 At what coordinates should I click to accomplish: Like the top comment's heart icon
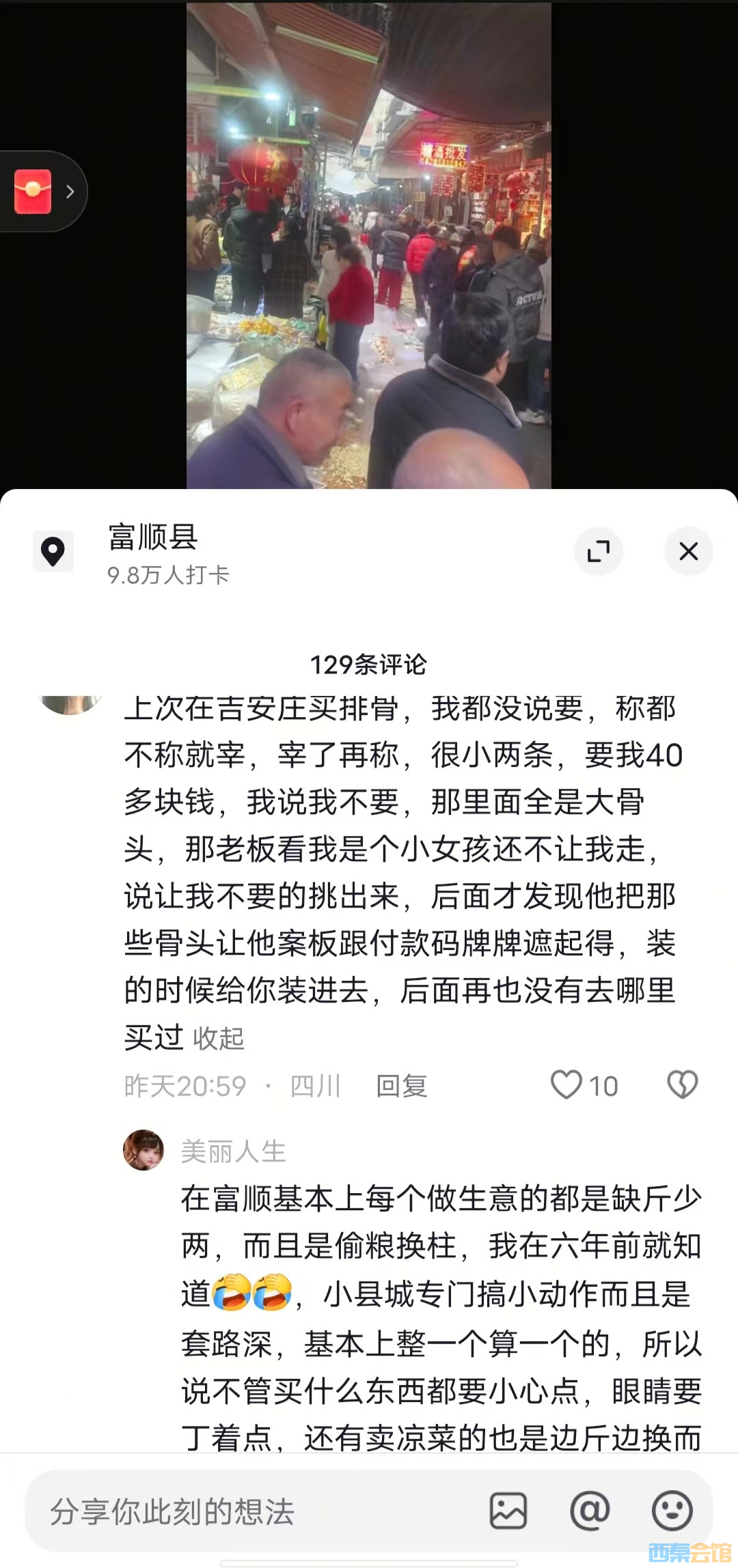[569, 1085]
